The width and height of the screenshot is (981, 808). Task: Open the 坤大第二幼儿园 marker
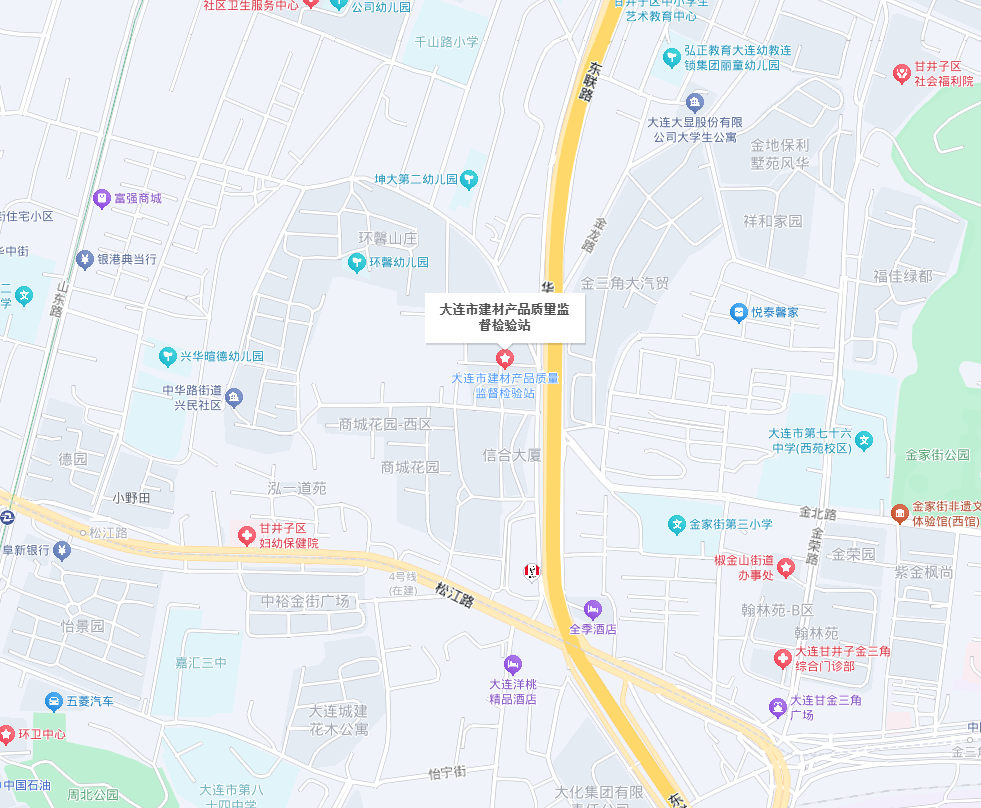pyautogui.click(x=469, y=180)
